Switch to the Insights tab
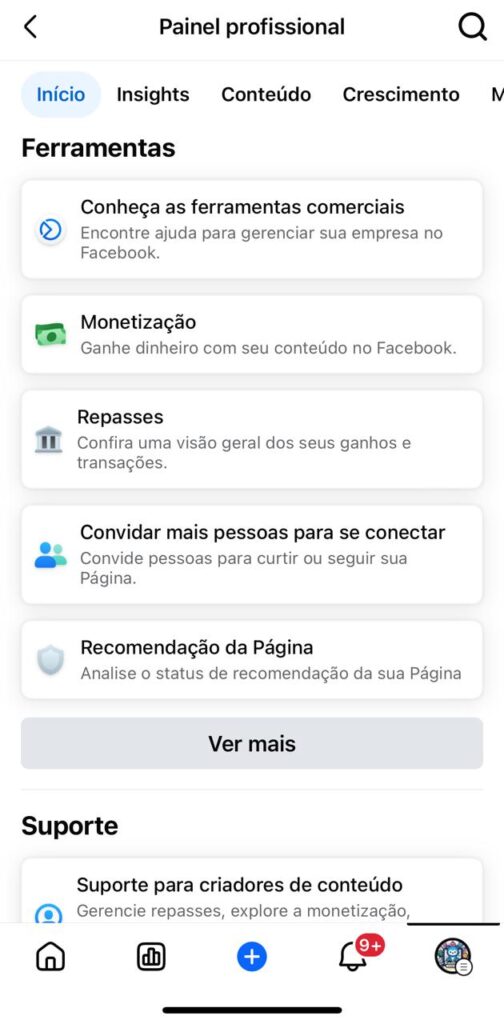The height and width of the screenshot is (1024, 504). [153, 95]
